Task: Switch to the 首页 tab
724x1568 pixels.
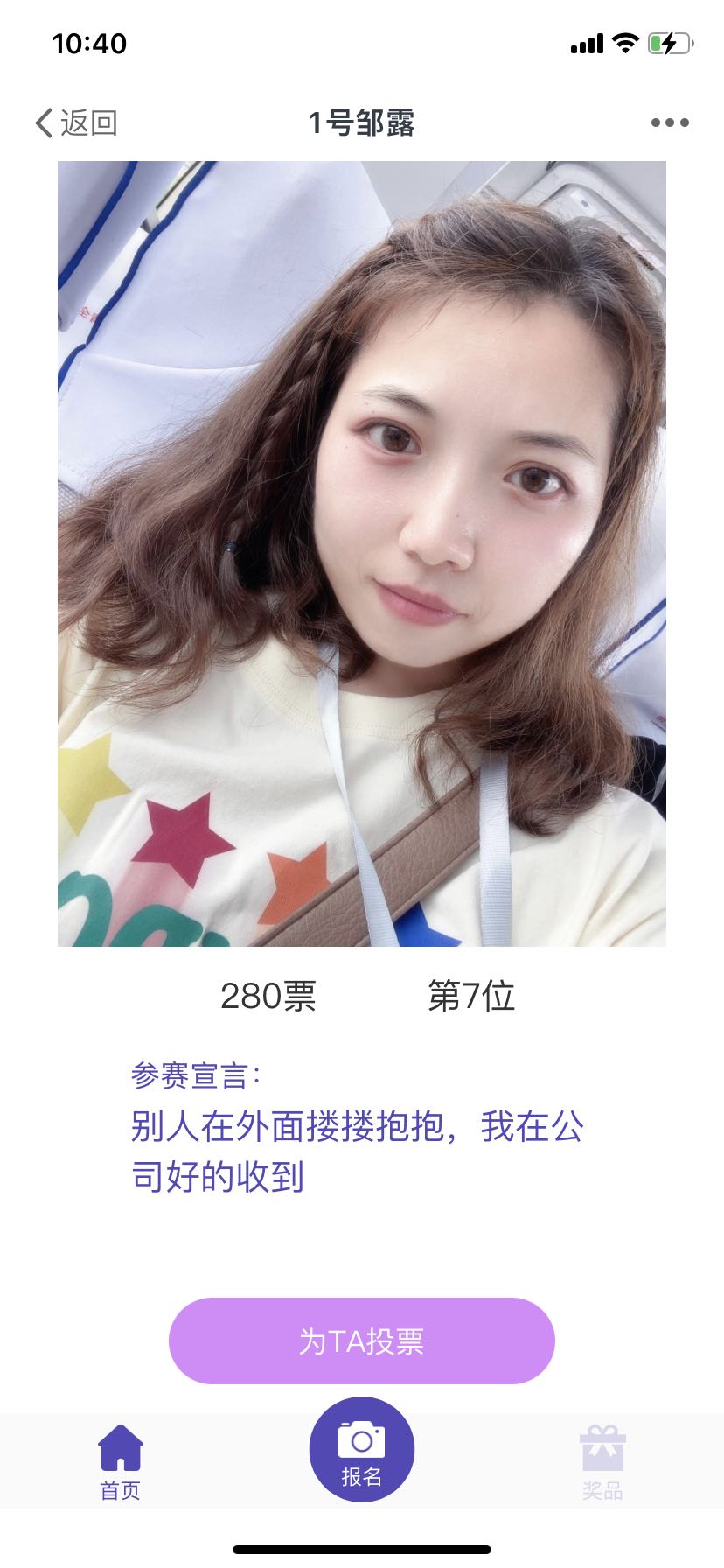Action: click(x=120, y=1462)
